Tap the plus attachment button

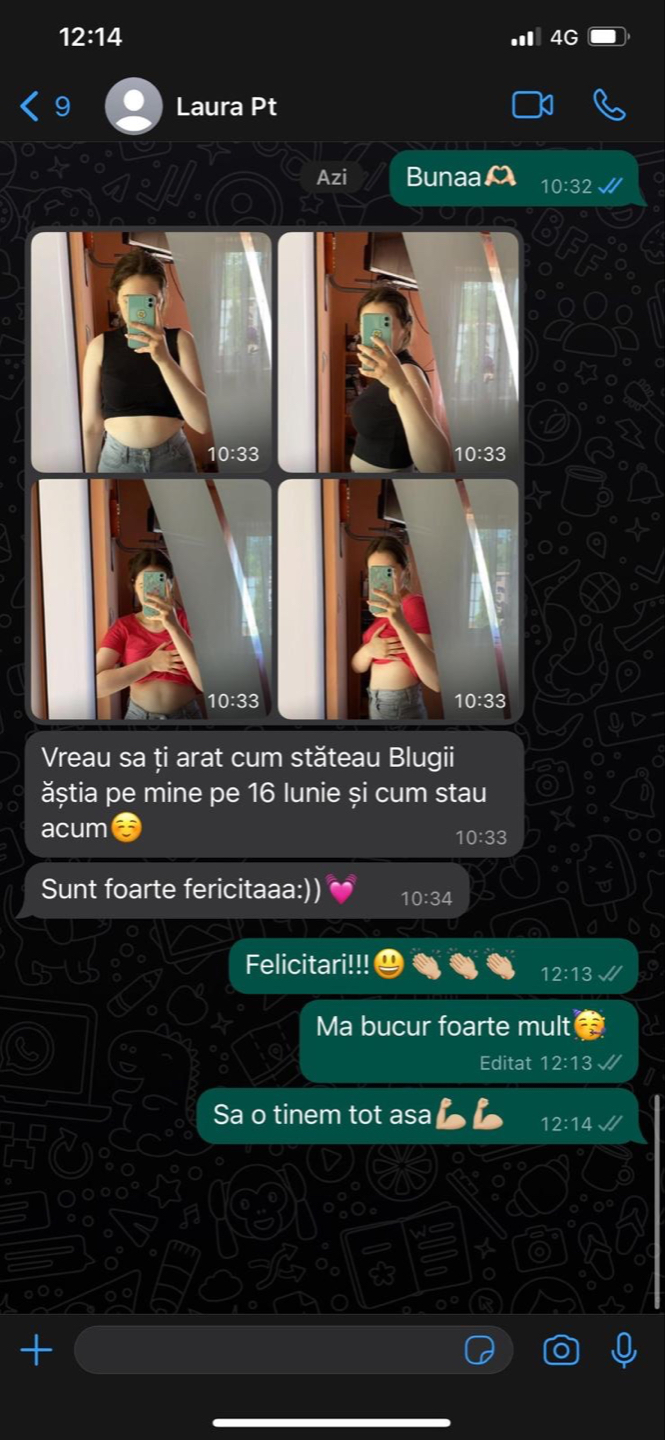36,1351
